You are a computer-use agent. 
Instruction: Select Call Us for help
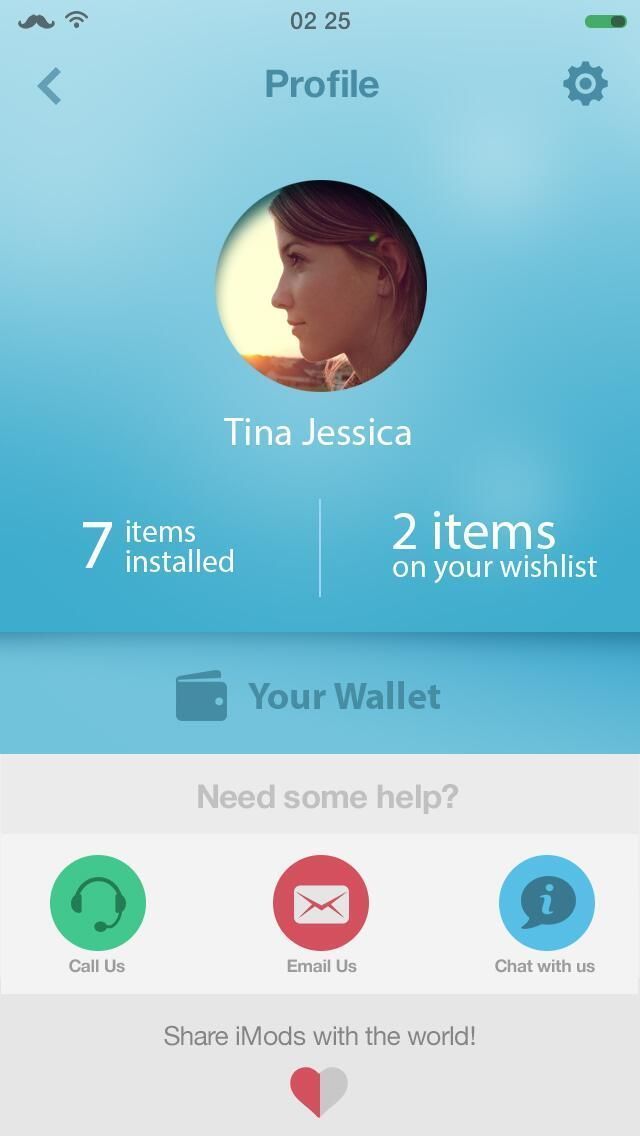click(98, 903)
